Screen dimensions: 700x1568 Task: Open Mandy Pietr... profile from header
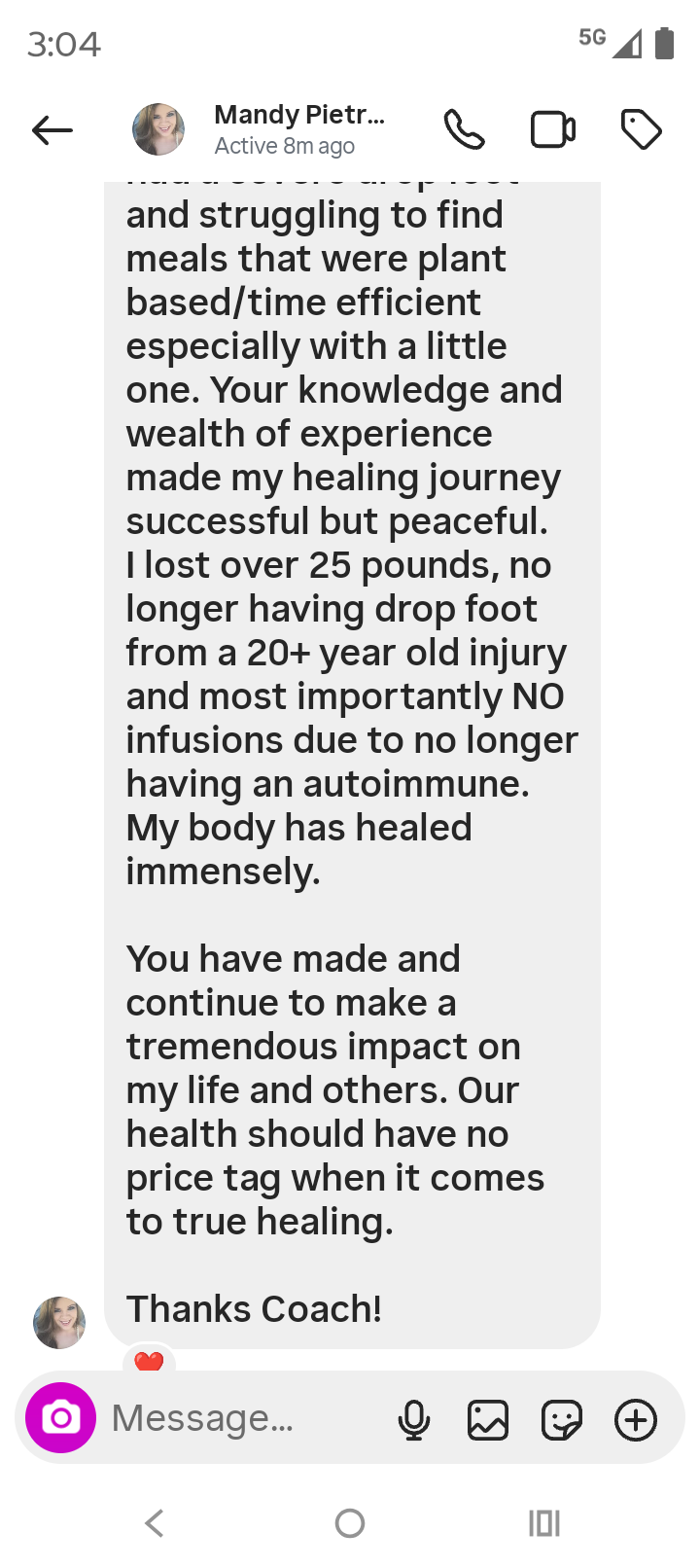coord(297,129)
